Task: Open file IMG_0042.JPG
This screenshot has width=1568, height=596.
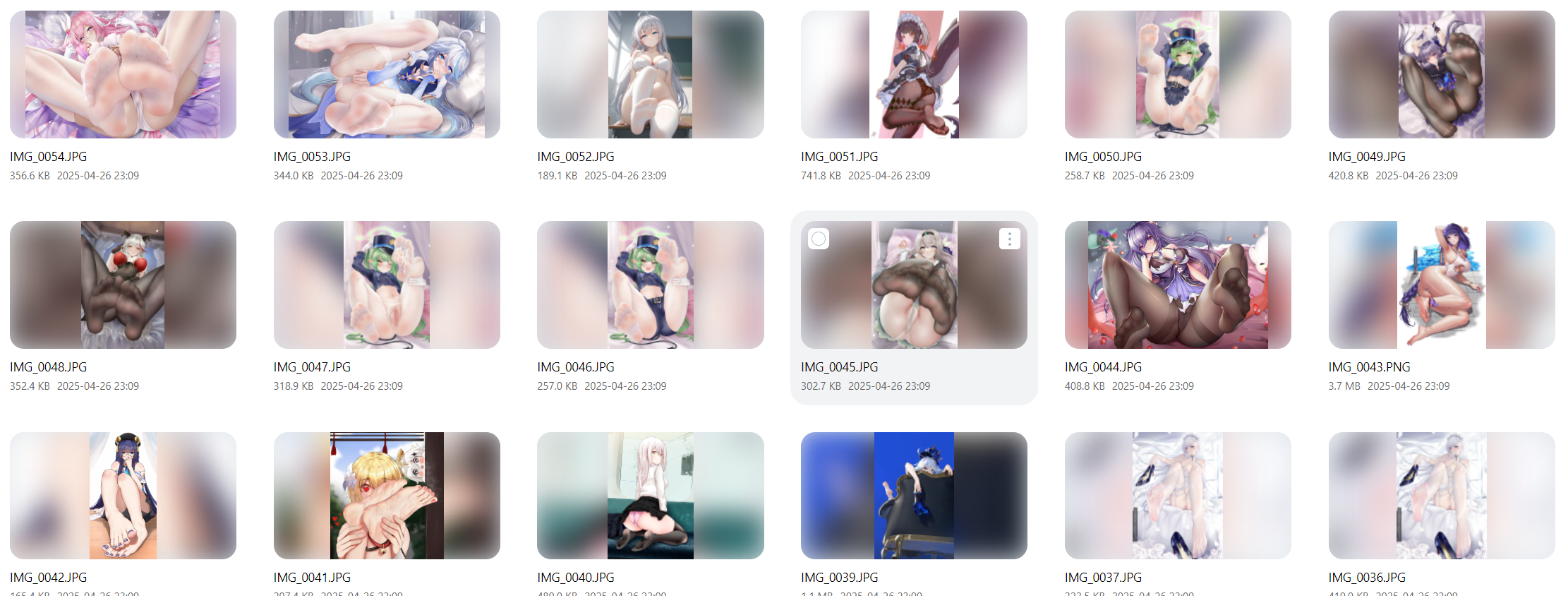Action: [x=123, y=496]
